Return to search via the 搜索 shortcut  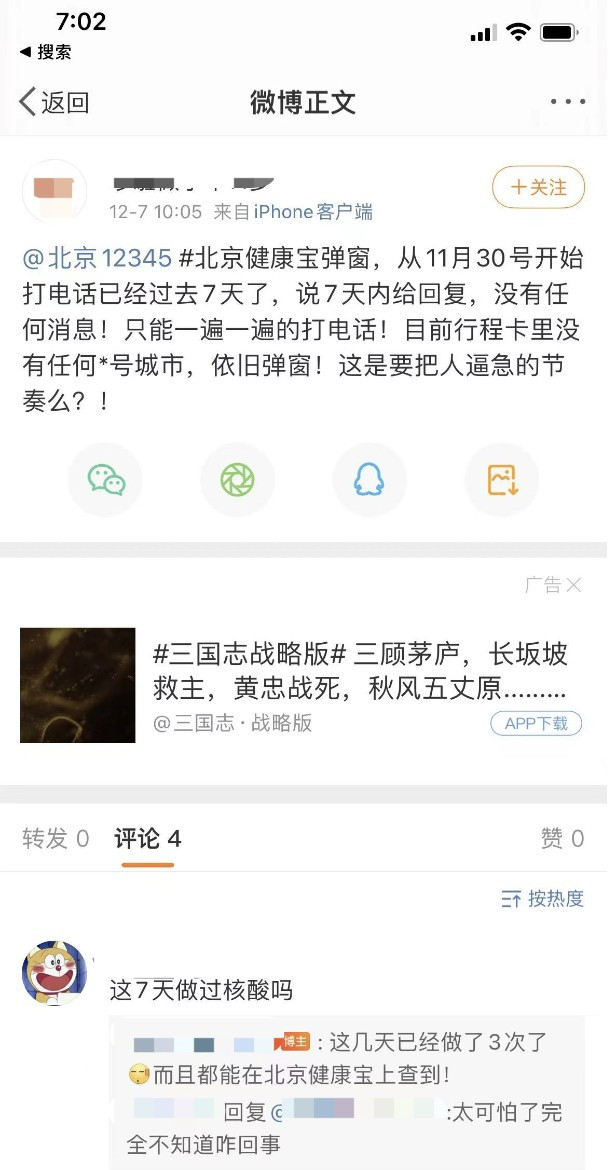coord(46,52)
